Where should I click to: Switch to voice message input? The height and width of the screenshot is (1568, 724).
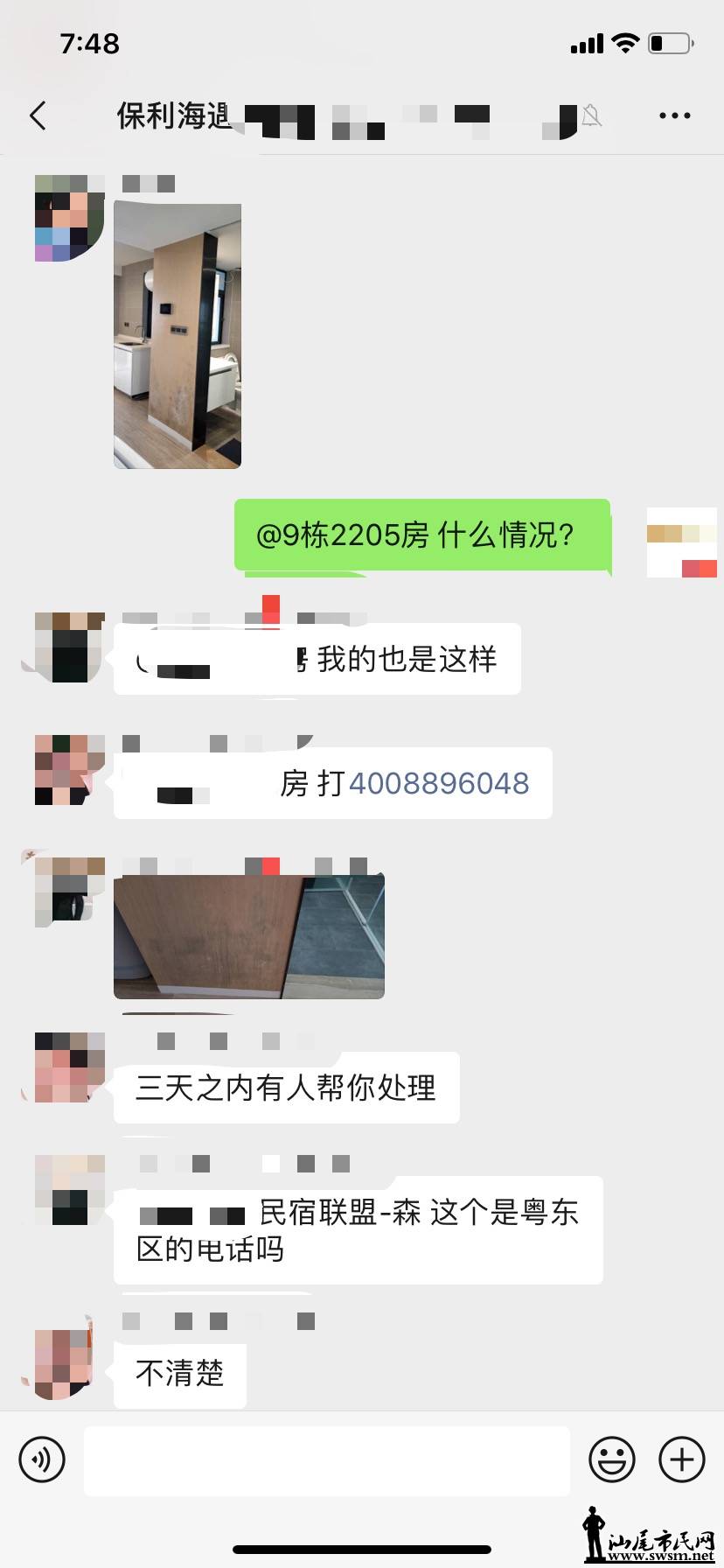point(42,1459)
